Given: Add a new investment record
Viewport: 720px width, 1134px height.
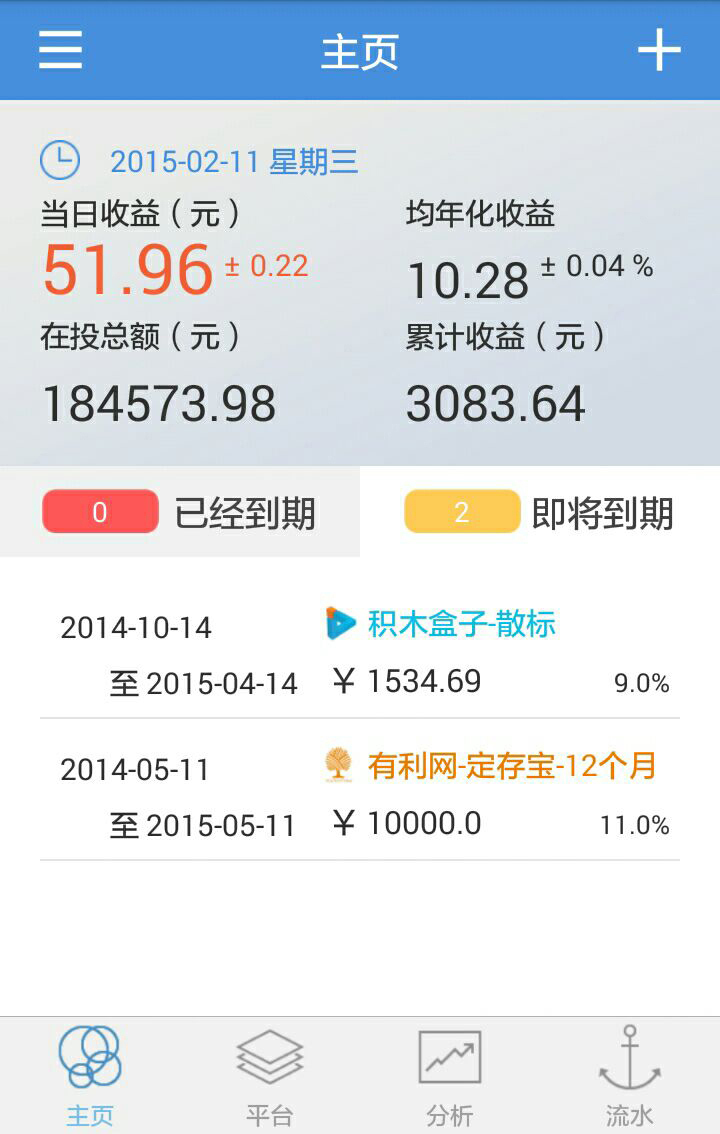Looking at the screenshot, I should [659, 50].
